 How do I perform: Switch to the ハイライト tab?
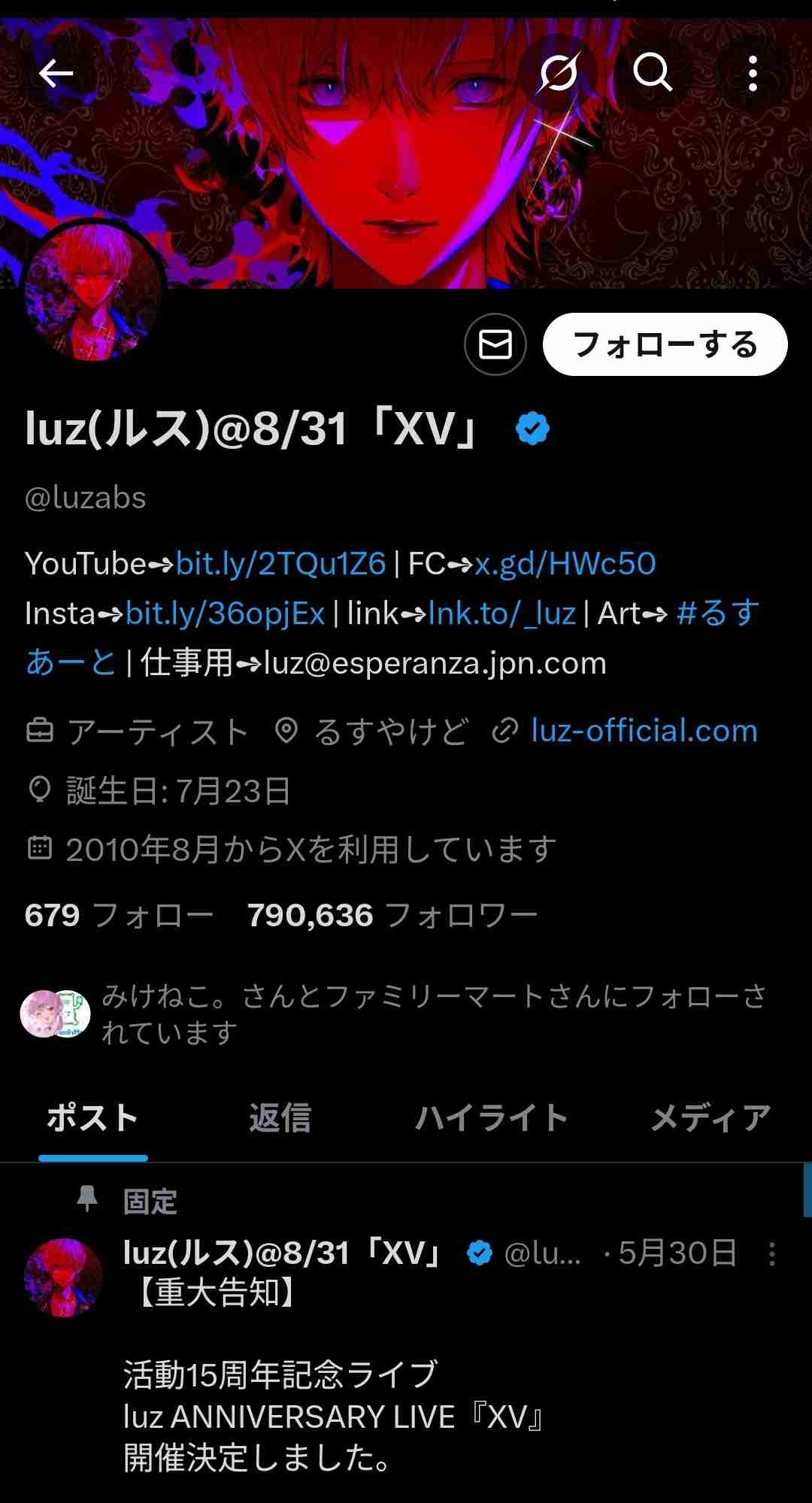tap(491, 1118)
